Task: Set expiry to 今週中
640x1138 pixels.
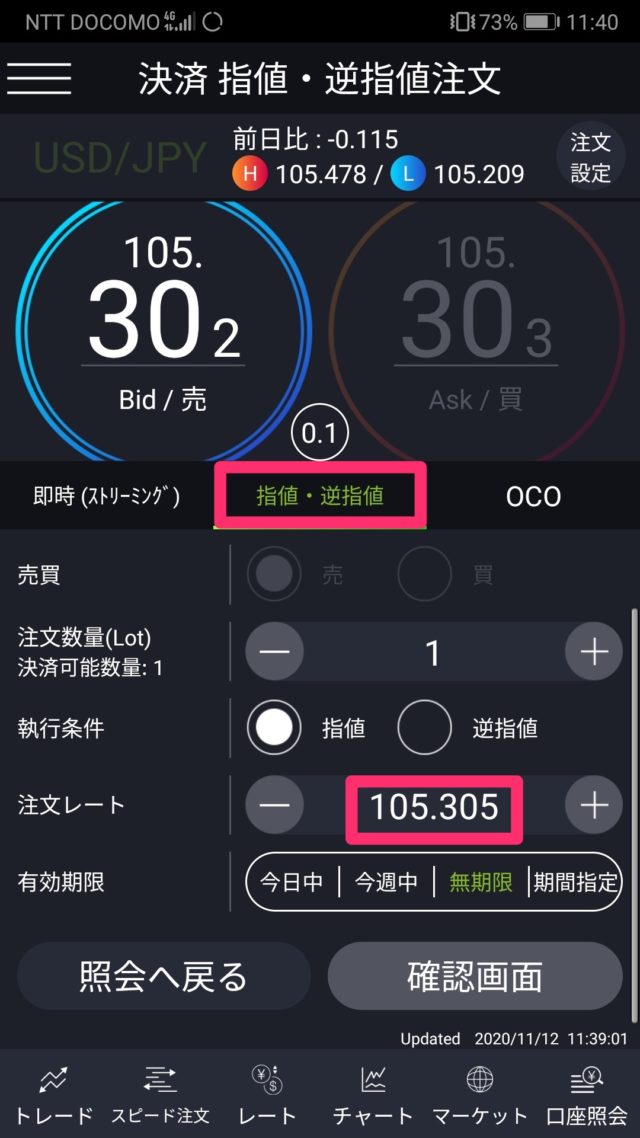Action: [386, 883]
